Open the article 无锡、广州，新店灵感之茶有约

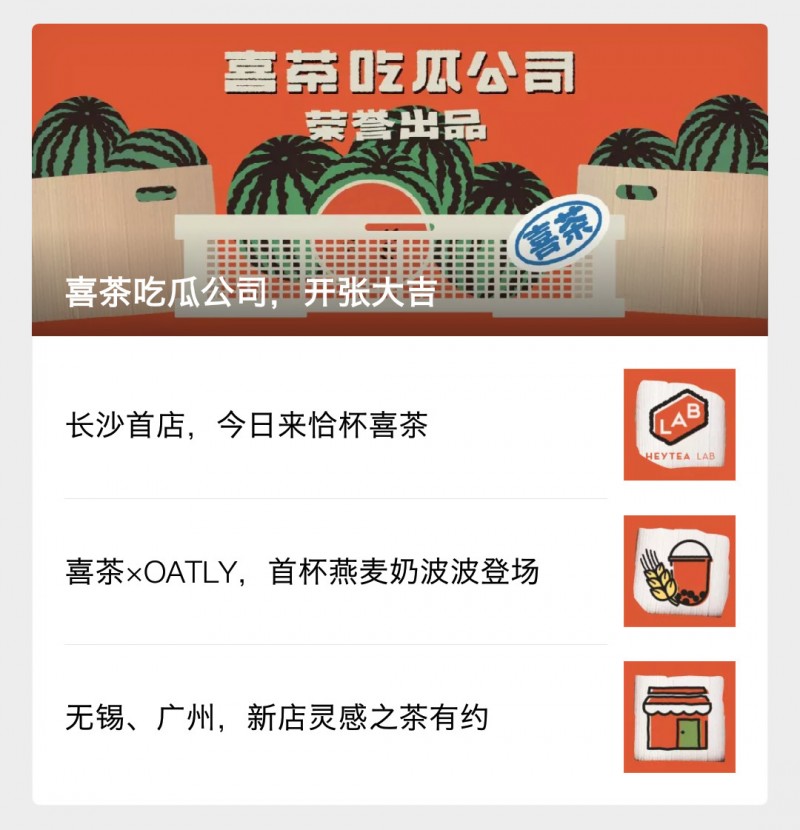(x=277, y=717)
